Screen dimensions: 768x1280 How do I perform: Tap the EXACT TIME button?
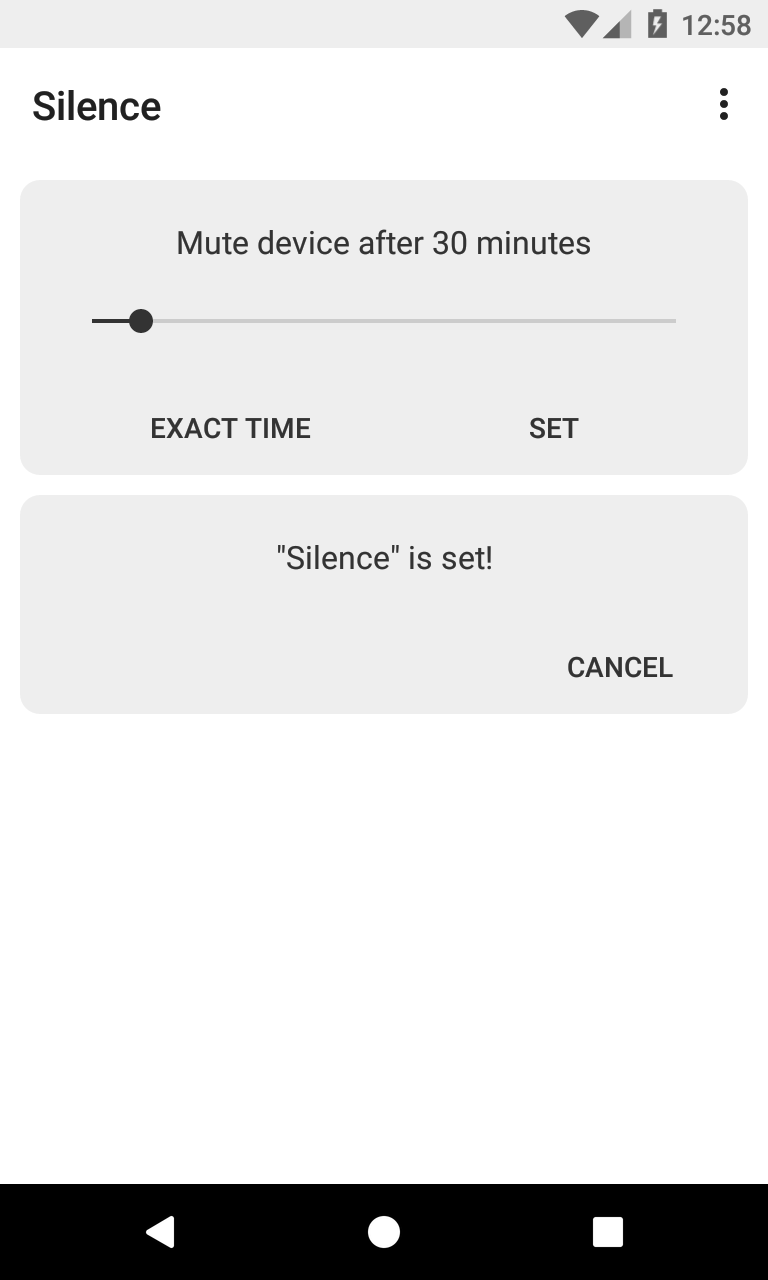230,428
